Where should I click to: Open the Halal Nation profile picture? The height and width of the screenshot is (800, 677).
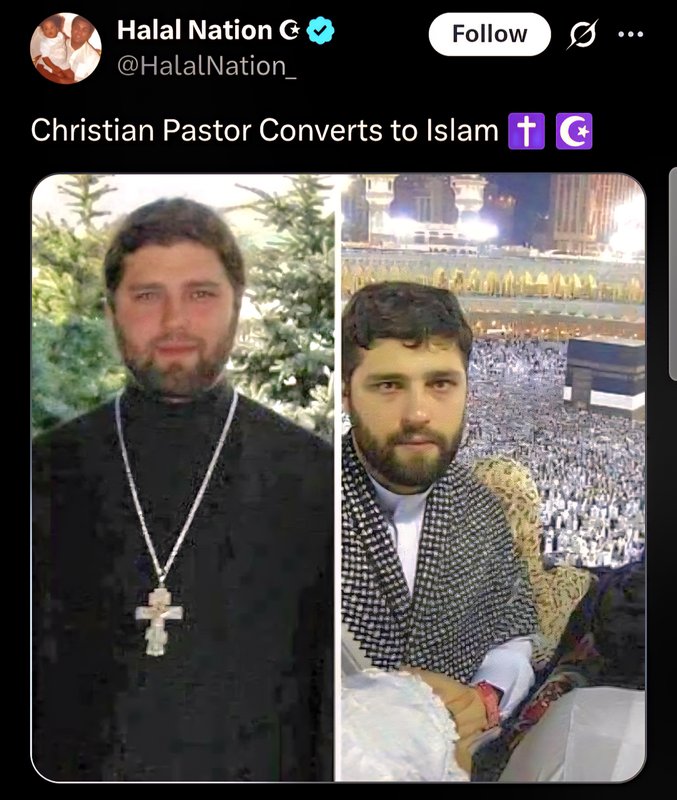click(x=65, y=48)
